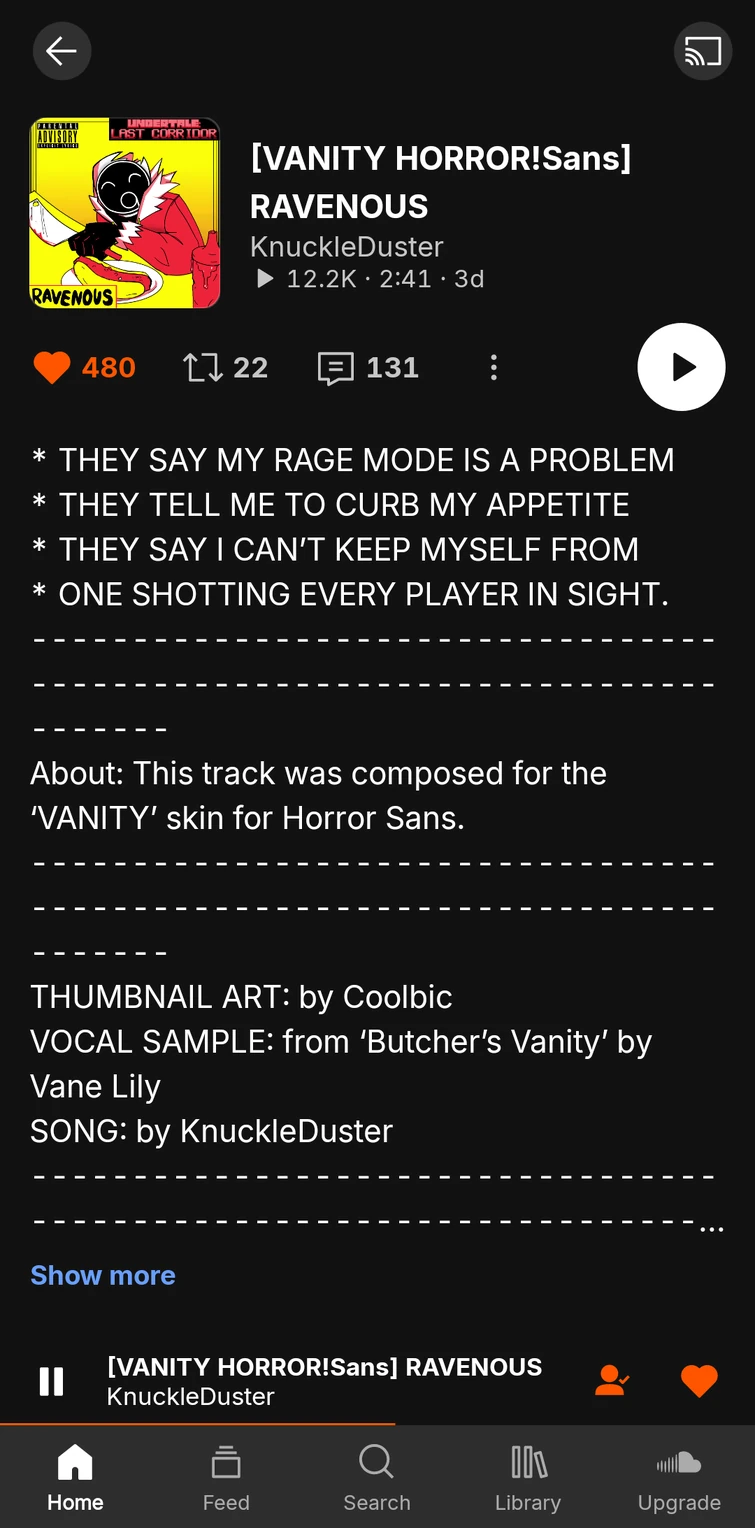The image size is (755, 1528).
Task: Tap the following-artist icon in mini player
Action: click(x=611, y=1381)
